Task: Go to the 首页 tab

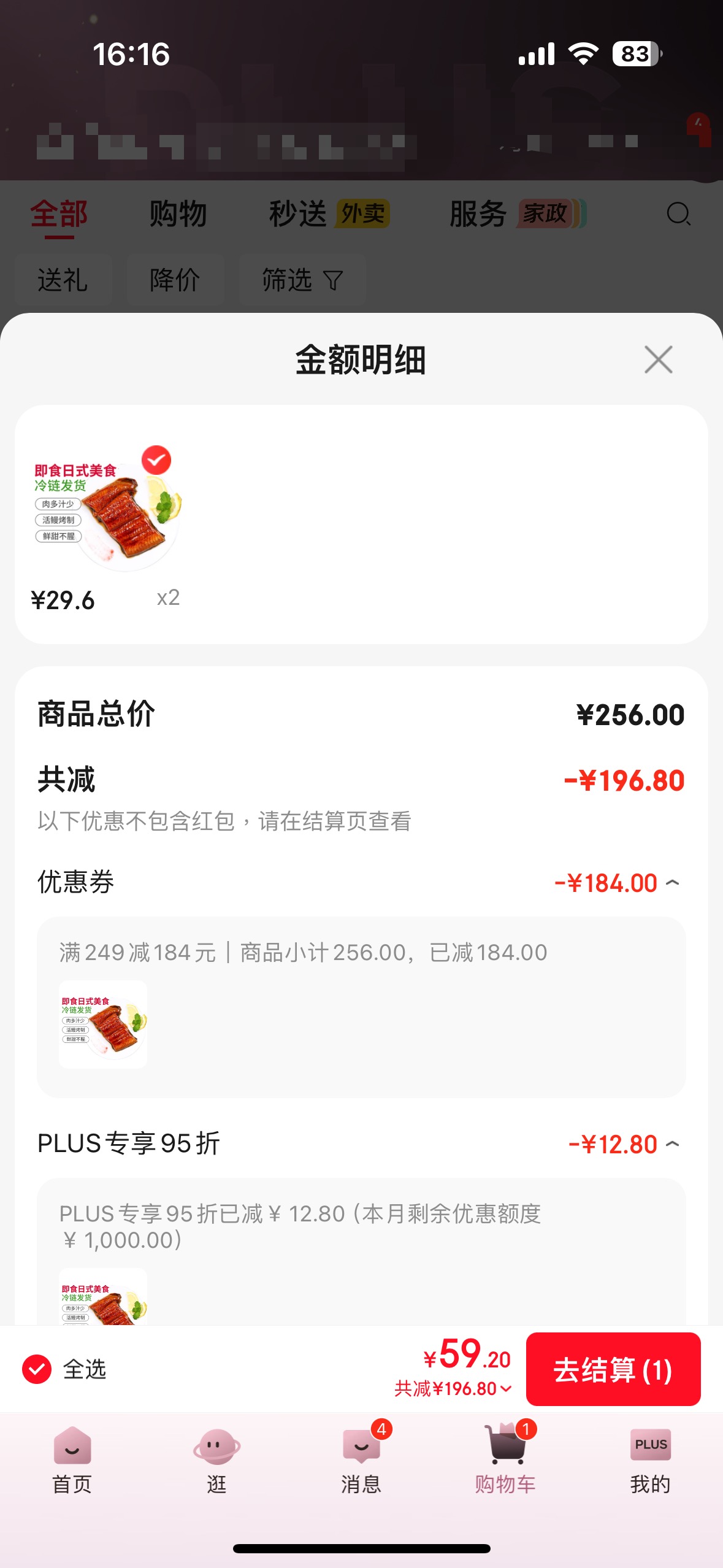Action: coord(72,1461)
